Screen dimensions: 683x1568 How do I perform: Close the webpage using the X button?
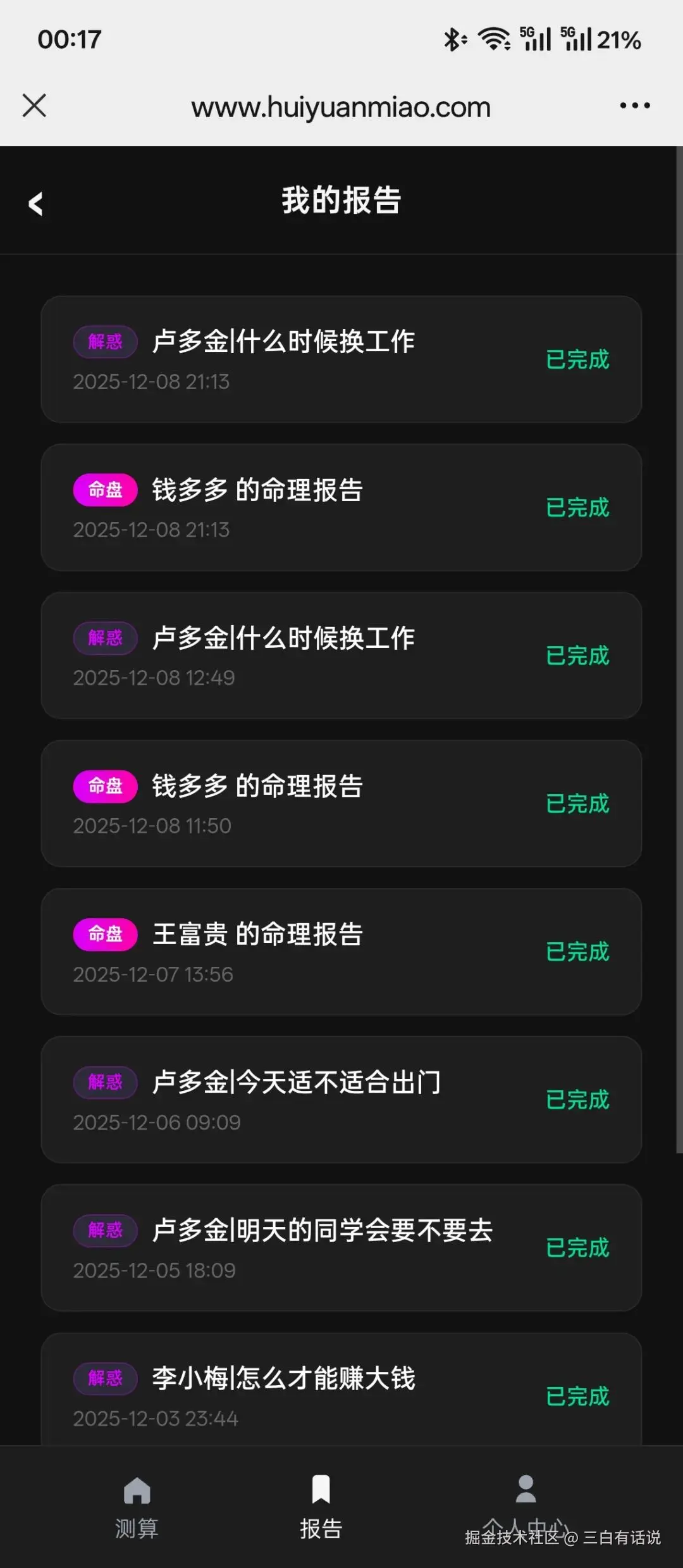pos(35,106)
